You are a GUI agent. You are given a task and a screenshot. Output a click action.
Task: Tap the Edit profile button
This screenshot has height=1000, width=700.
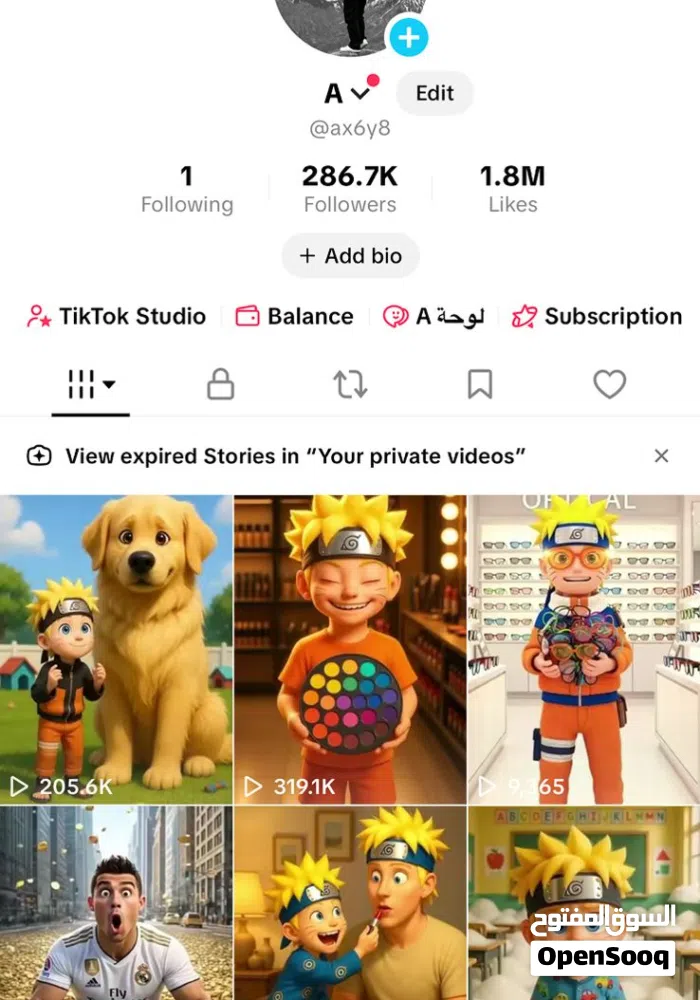click(435, 93)
